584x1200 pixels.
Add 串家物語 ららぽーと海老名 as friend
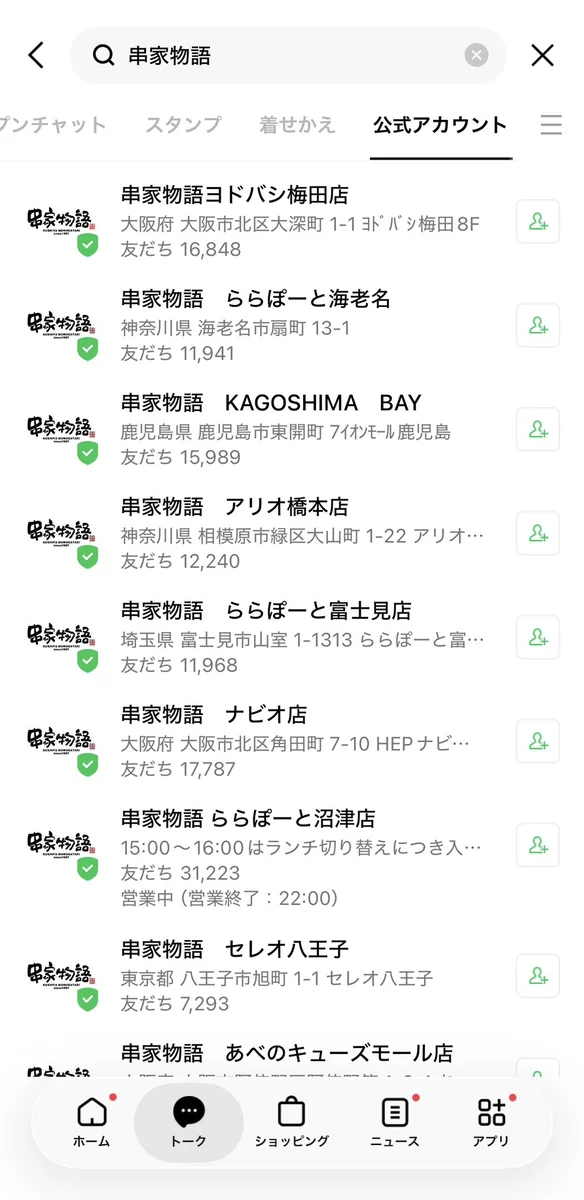538,325
